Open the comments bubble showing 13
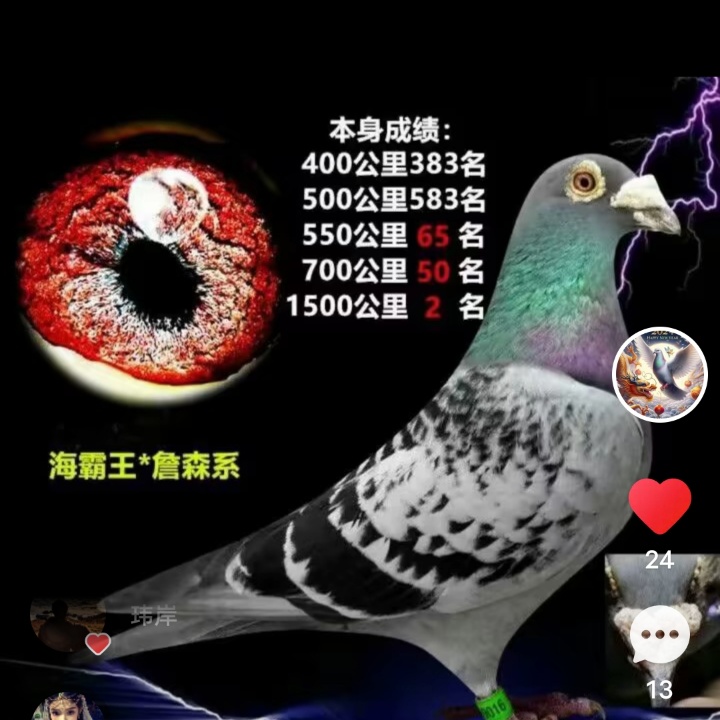 coord(660,635)
